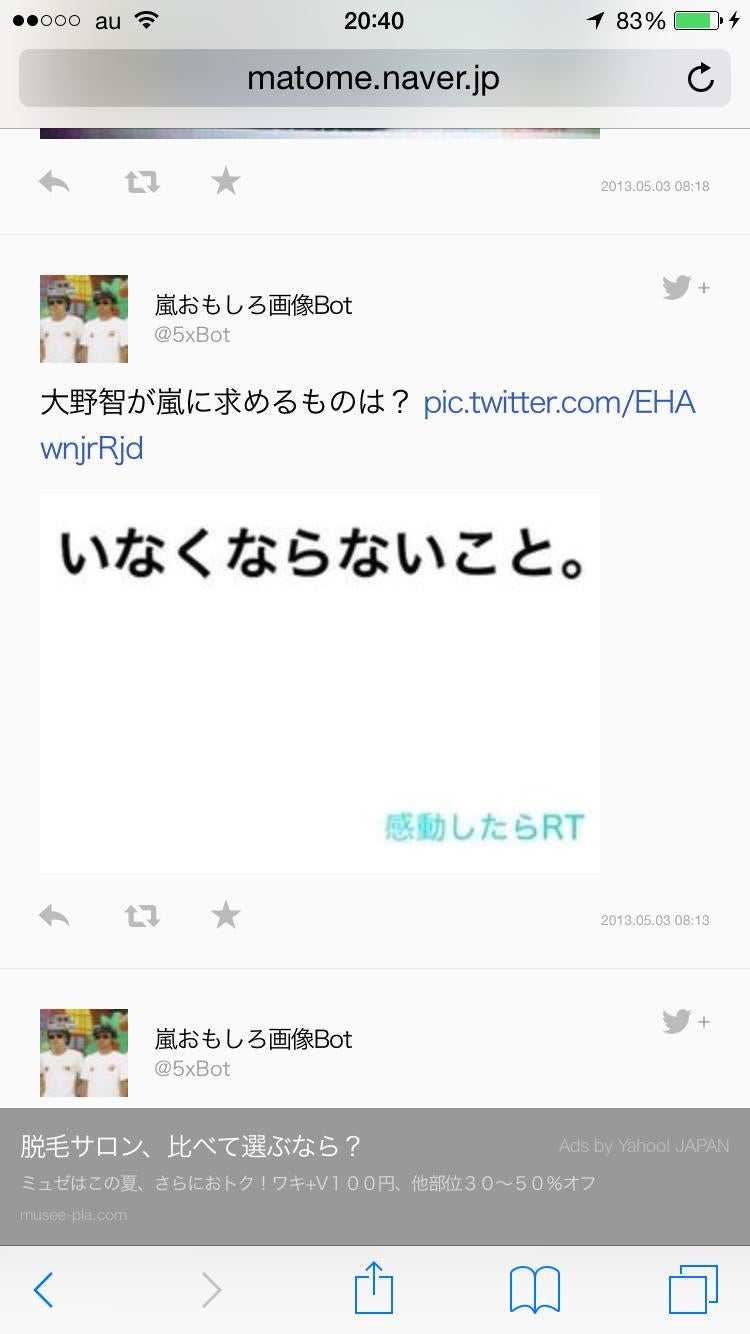Open the bookmarks icon in the bottom bar
750x1334 pixels.
click(535, 1290)
